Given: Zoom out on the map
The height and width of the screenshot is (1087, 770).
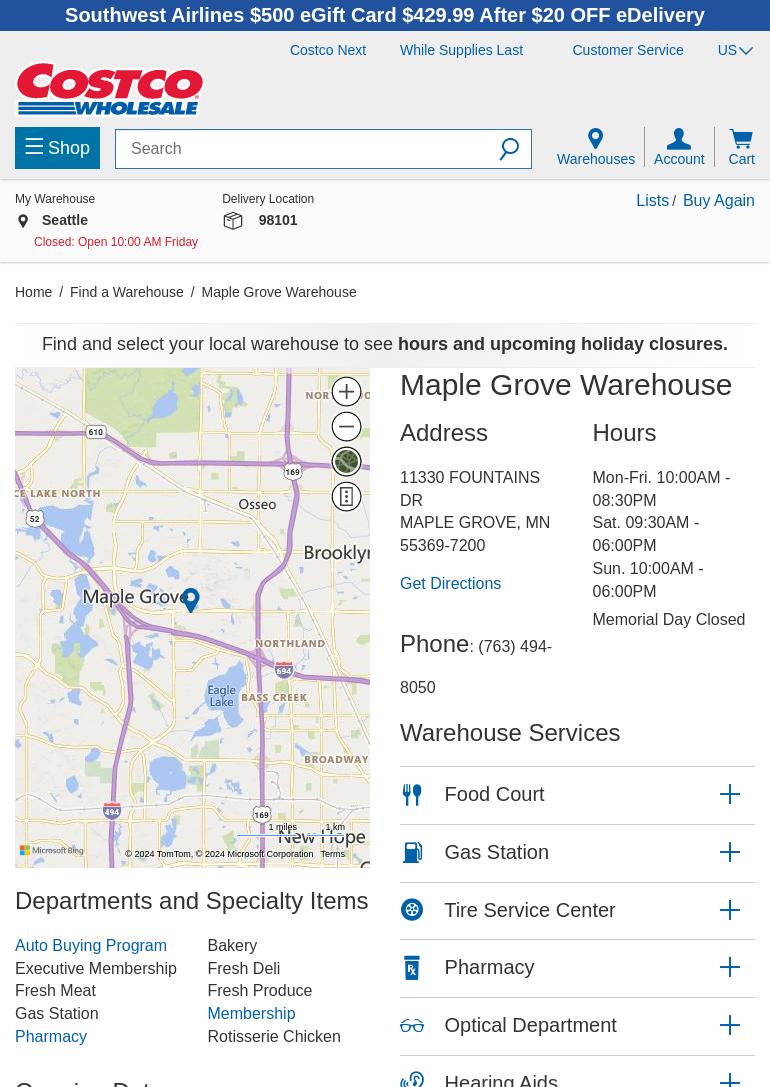Looking at the screenshot, I should click(x=346, y=426).
